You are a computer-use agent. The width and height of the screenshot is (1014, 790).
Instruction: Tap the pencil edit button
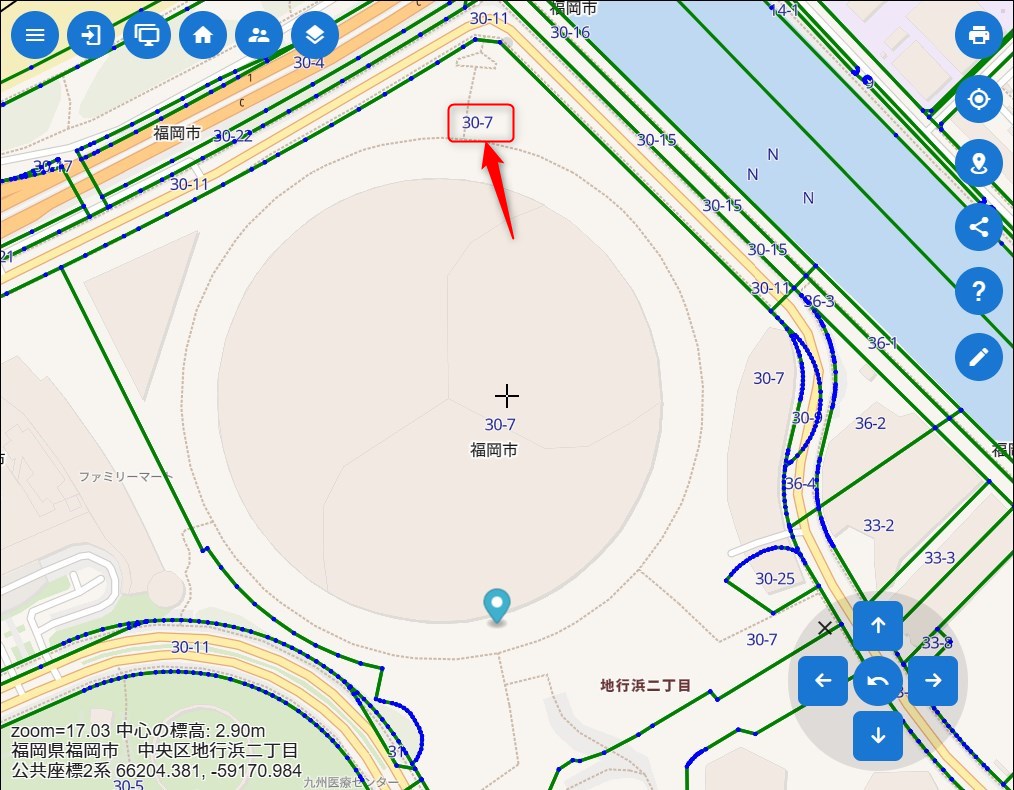pyautogui.click(x=978, y=356)
